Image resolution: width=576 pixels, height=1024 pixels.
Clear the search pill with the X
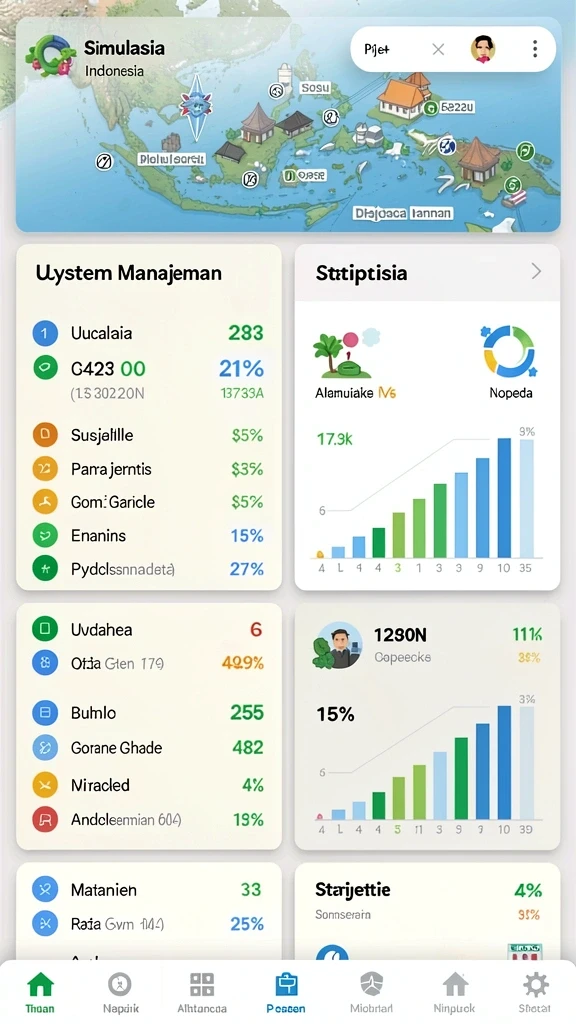438,50
